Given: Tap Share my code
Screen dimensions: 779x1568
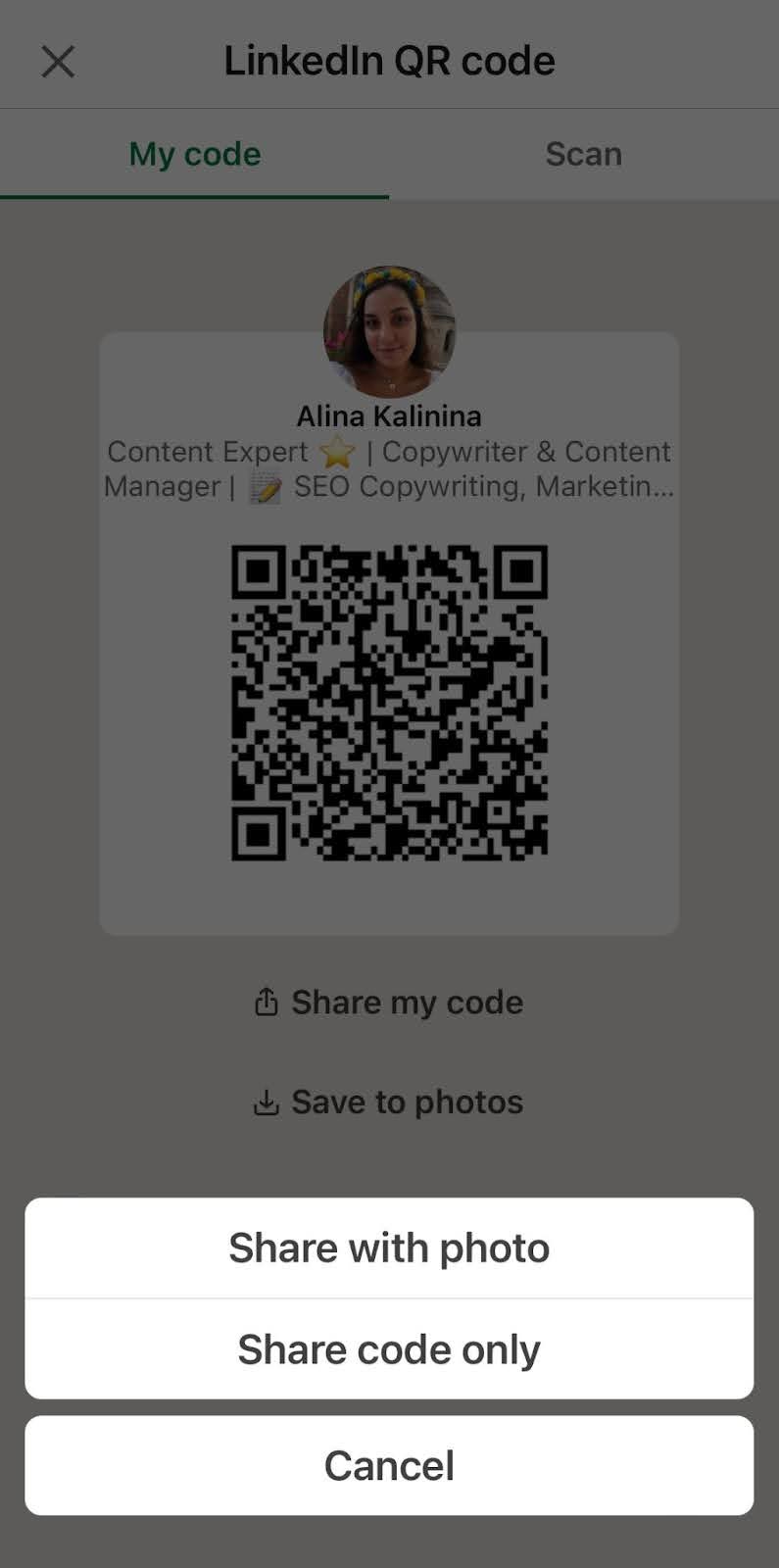Looking at the screenshot, I should (x=389, y=1002).
